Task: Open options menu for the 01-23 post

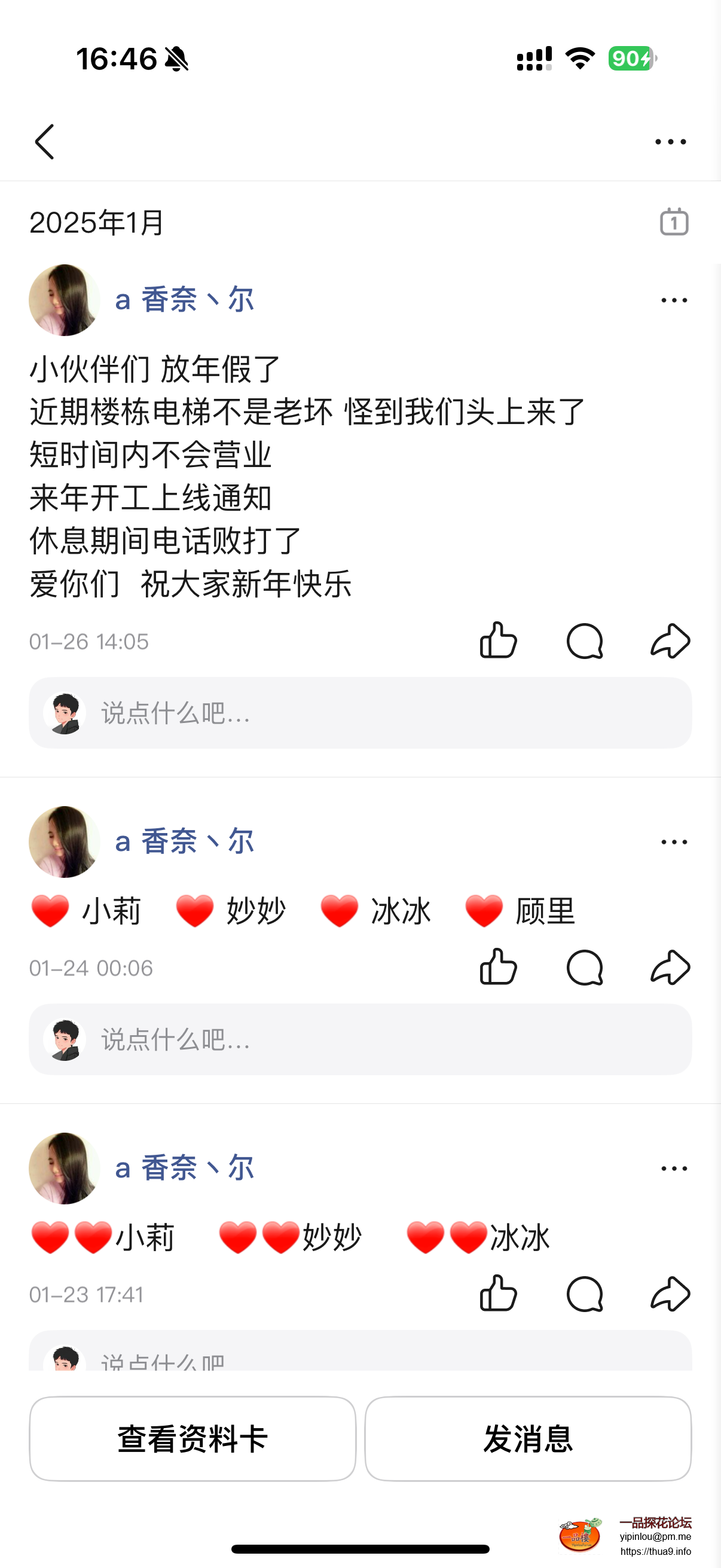Action: [x=674, y=1168]
